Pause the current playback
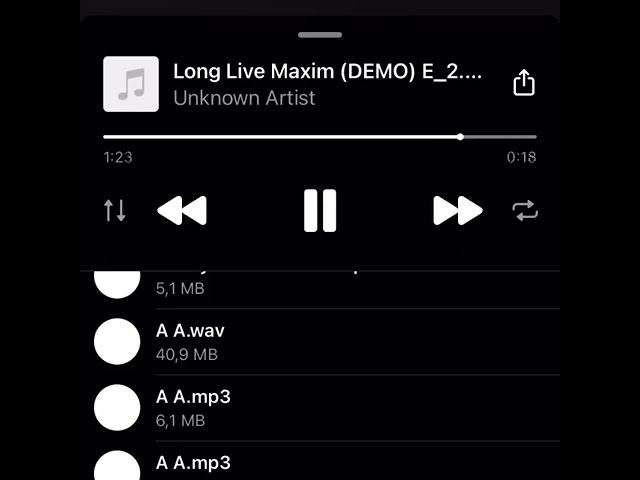The width and height of the screenshot is (640, 480). [320, 211]
